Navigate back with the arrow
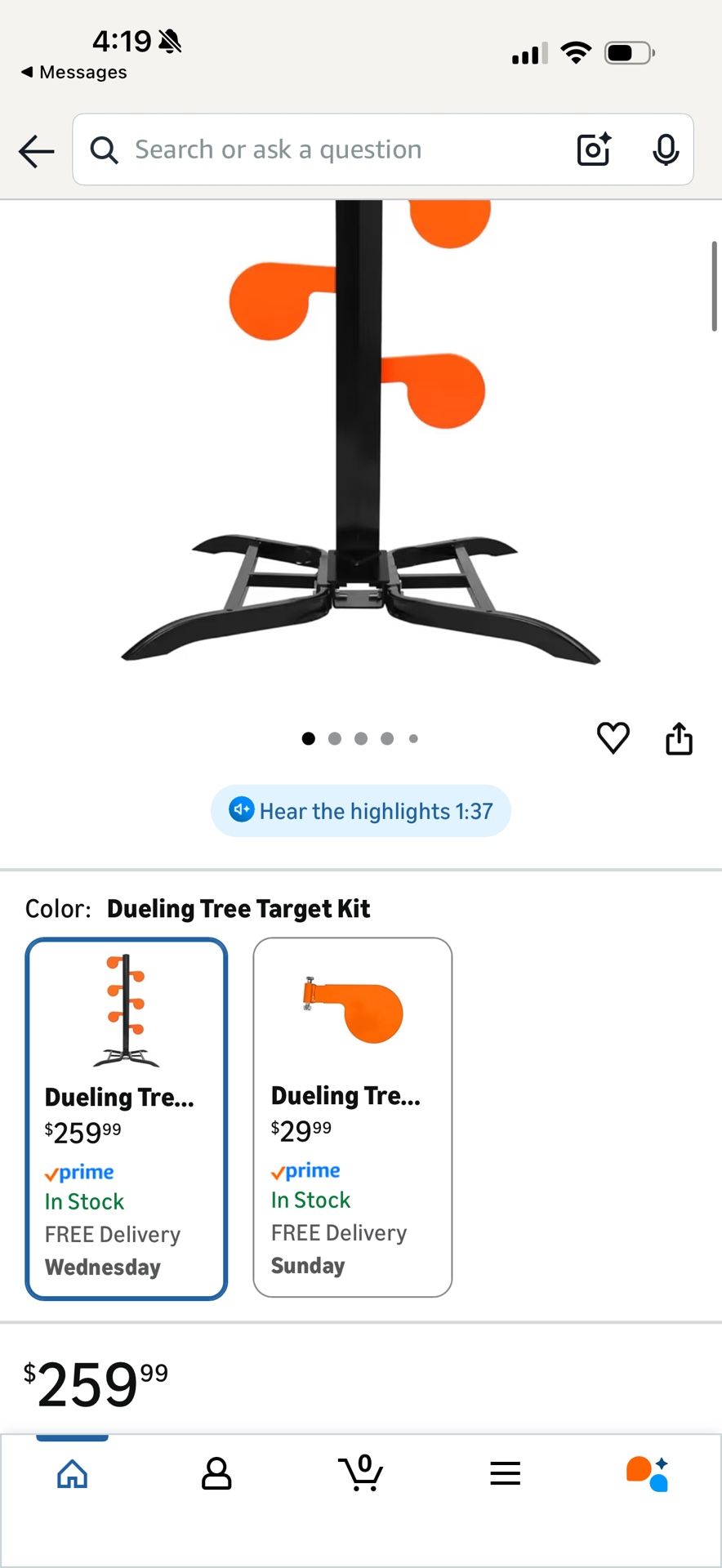The image size is (722, 1568). pyautogui.click(x=36, y=151)
